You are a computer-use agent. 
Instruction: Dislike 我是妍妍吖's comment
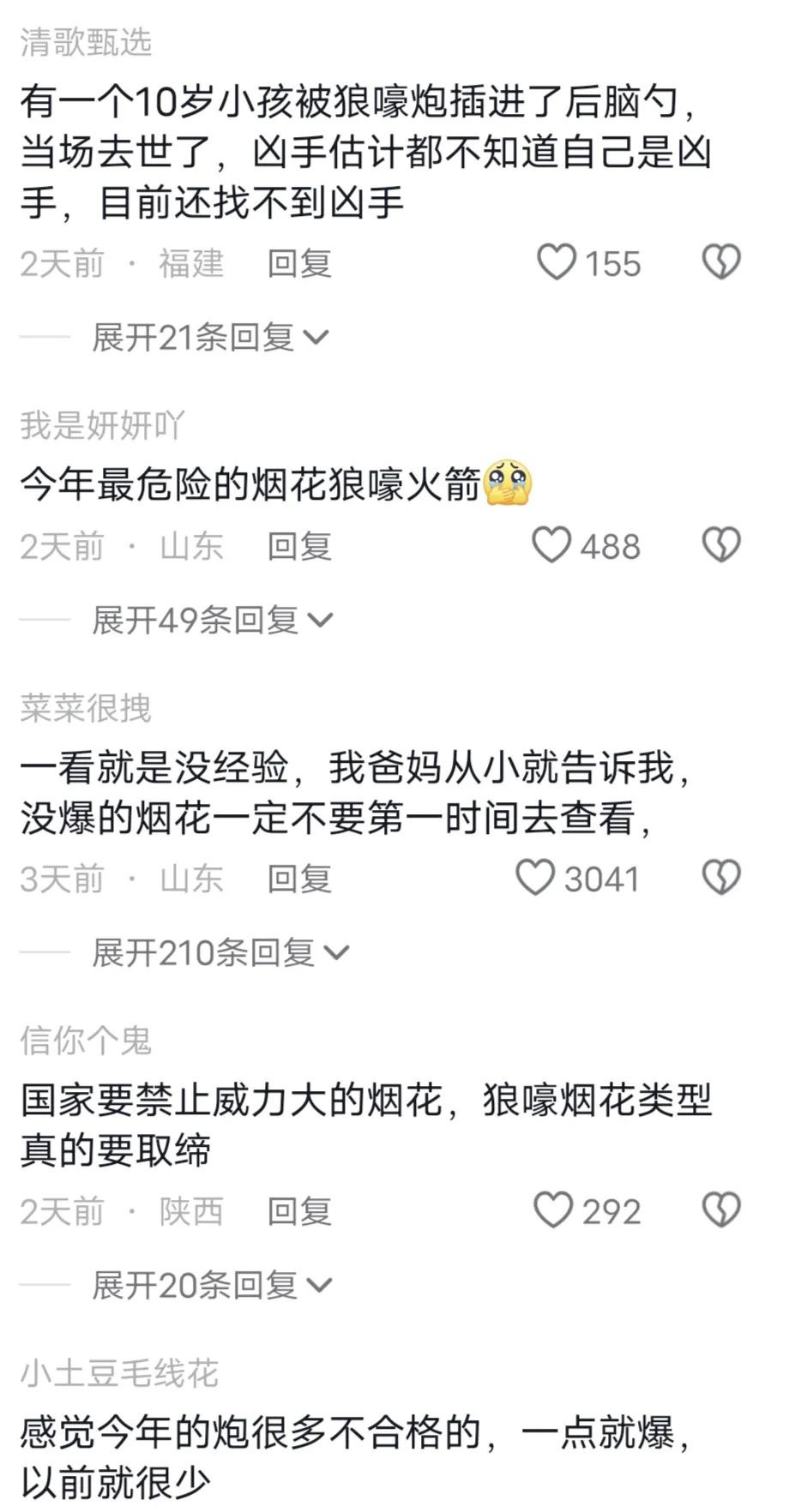coord(721,545)
